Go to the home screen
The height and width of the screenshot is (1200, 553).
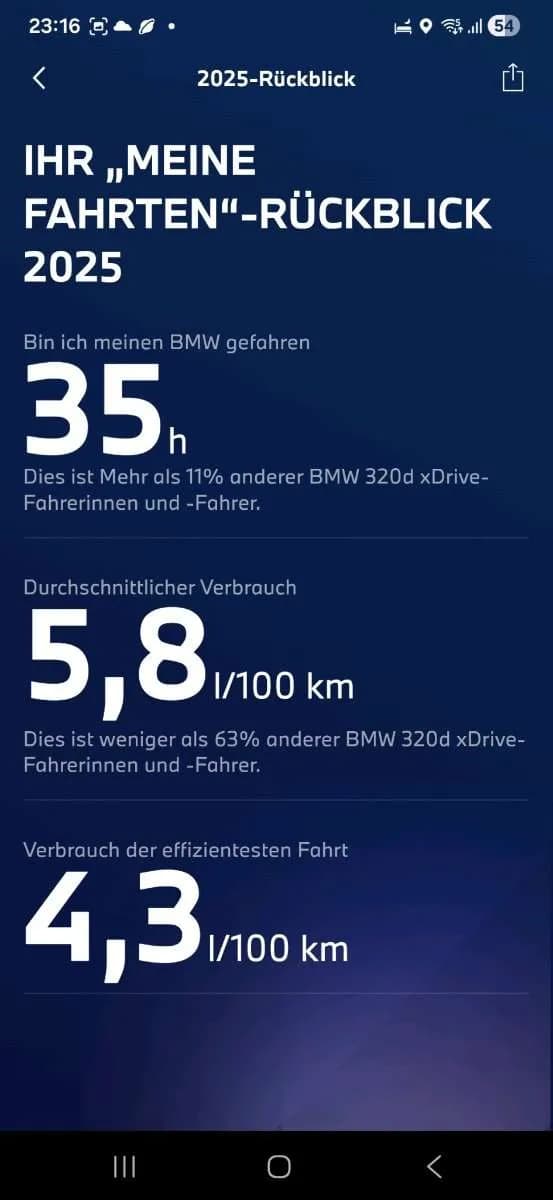[279, 1166]
